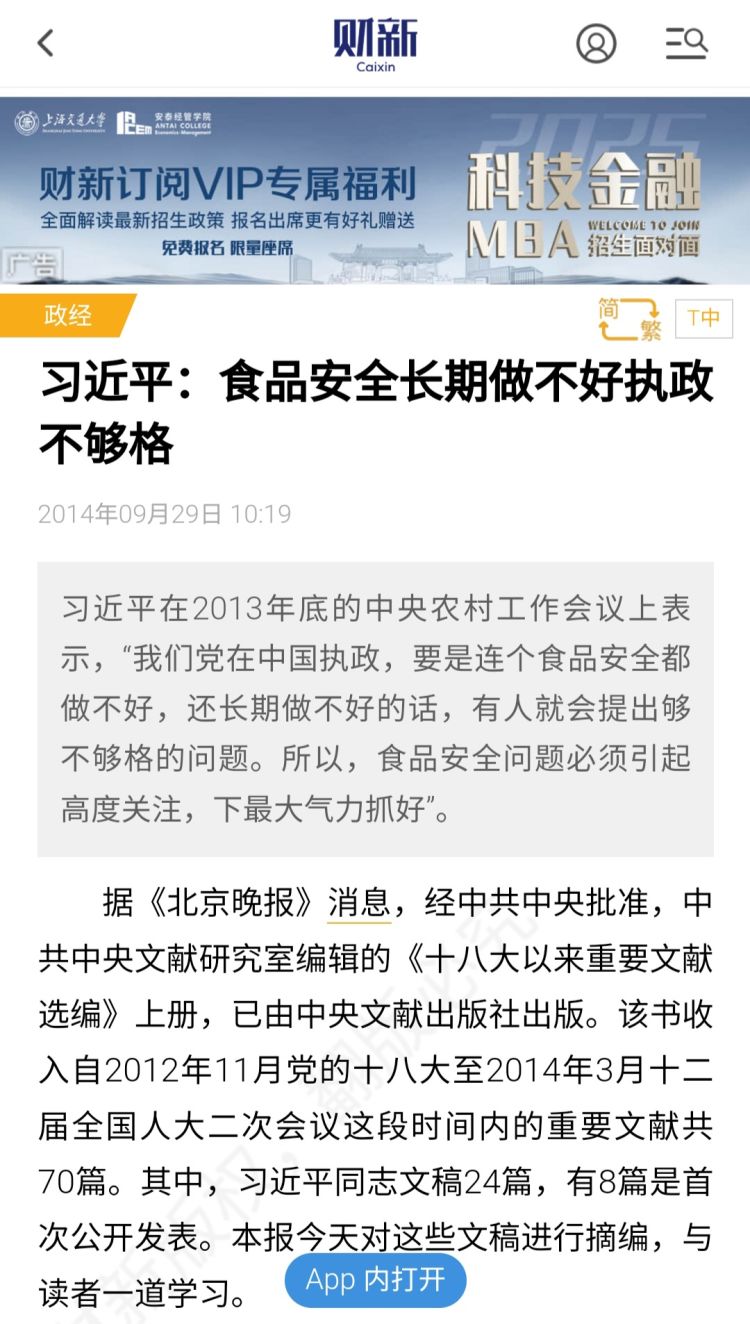Open the Caixin VIP MBA ad banner

coord(375,190)
